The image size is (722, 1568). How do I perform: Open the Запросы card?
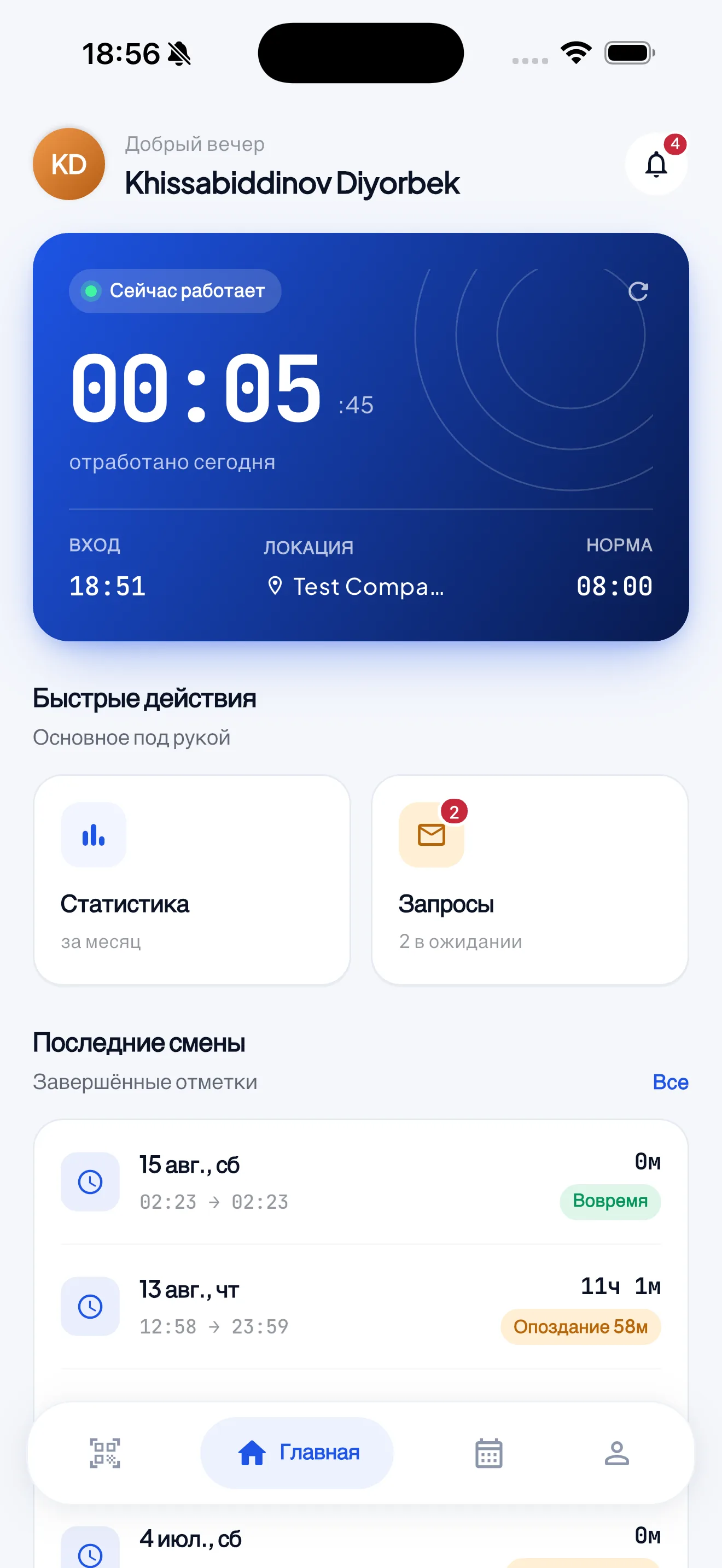coord(529,880)
